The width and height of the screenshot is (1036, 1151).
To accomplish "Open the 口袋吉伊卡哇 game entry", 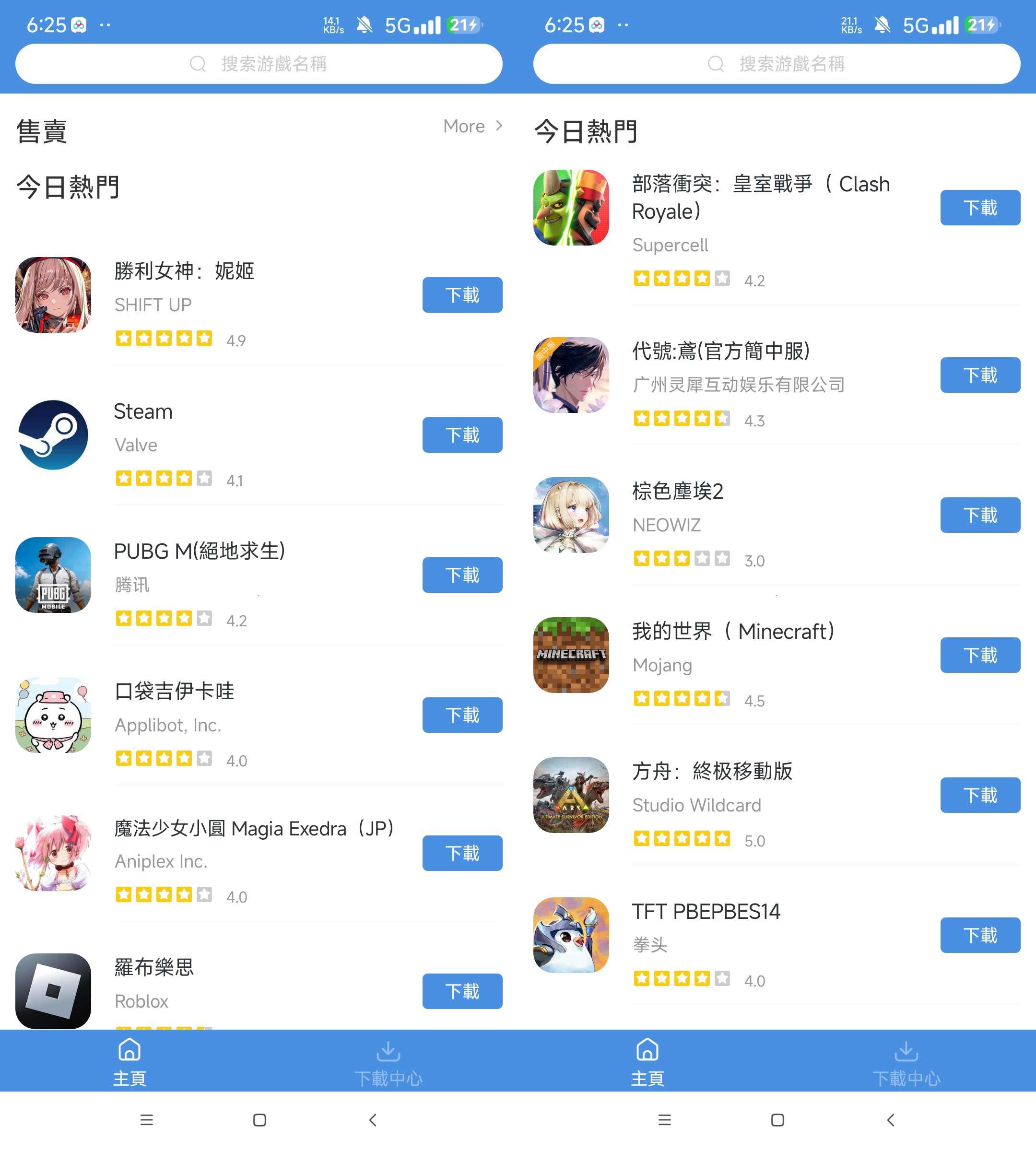I will pyautogui.click(x=174, y=691).
